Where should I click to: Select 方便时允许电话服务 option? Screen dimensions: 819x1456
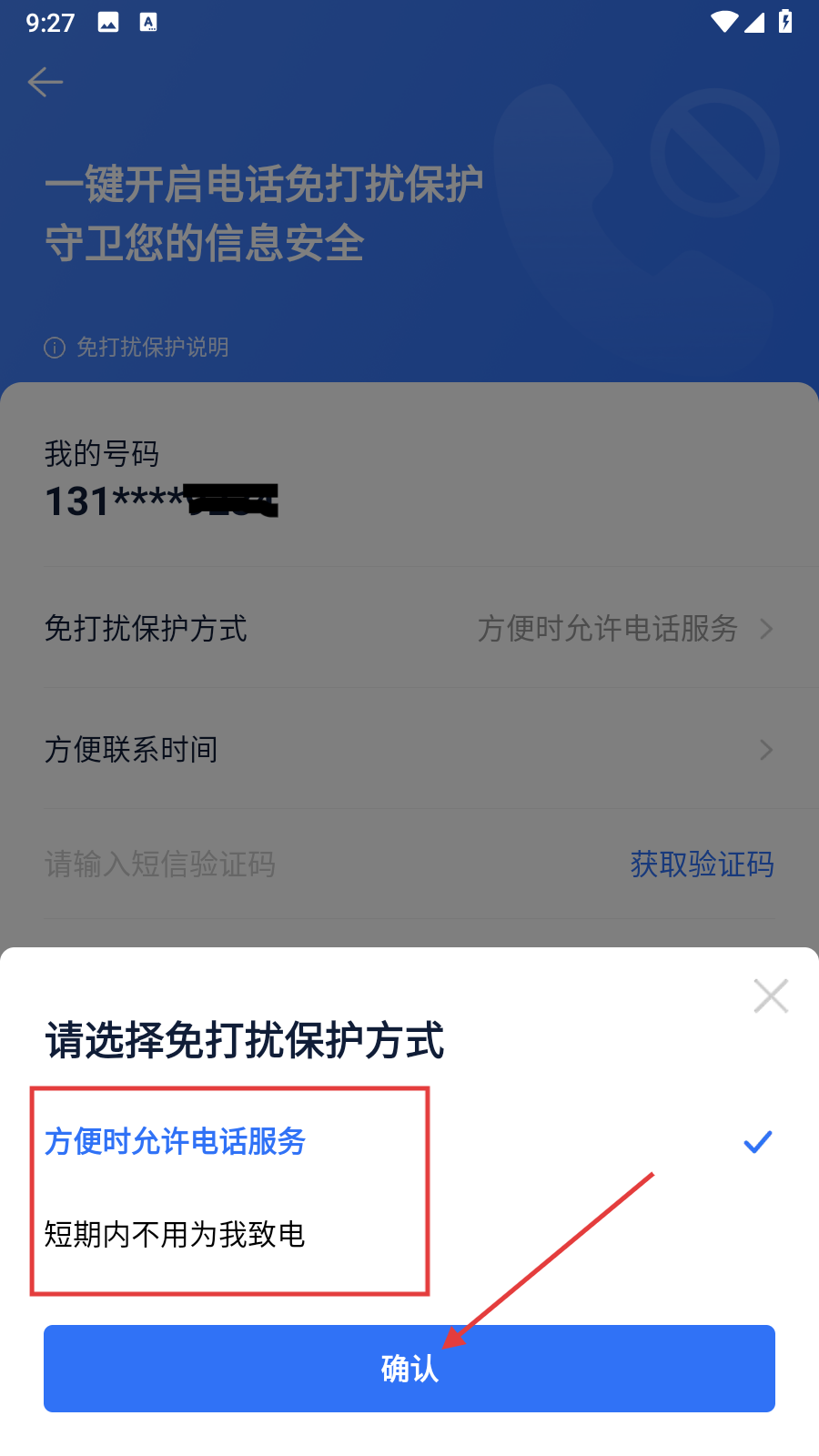tap(409, 1141)
